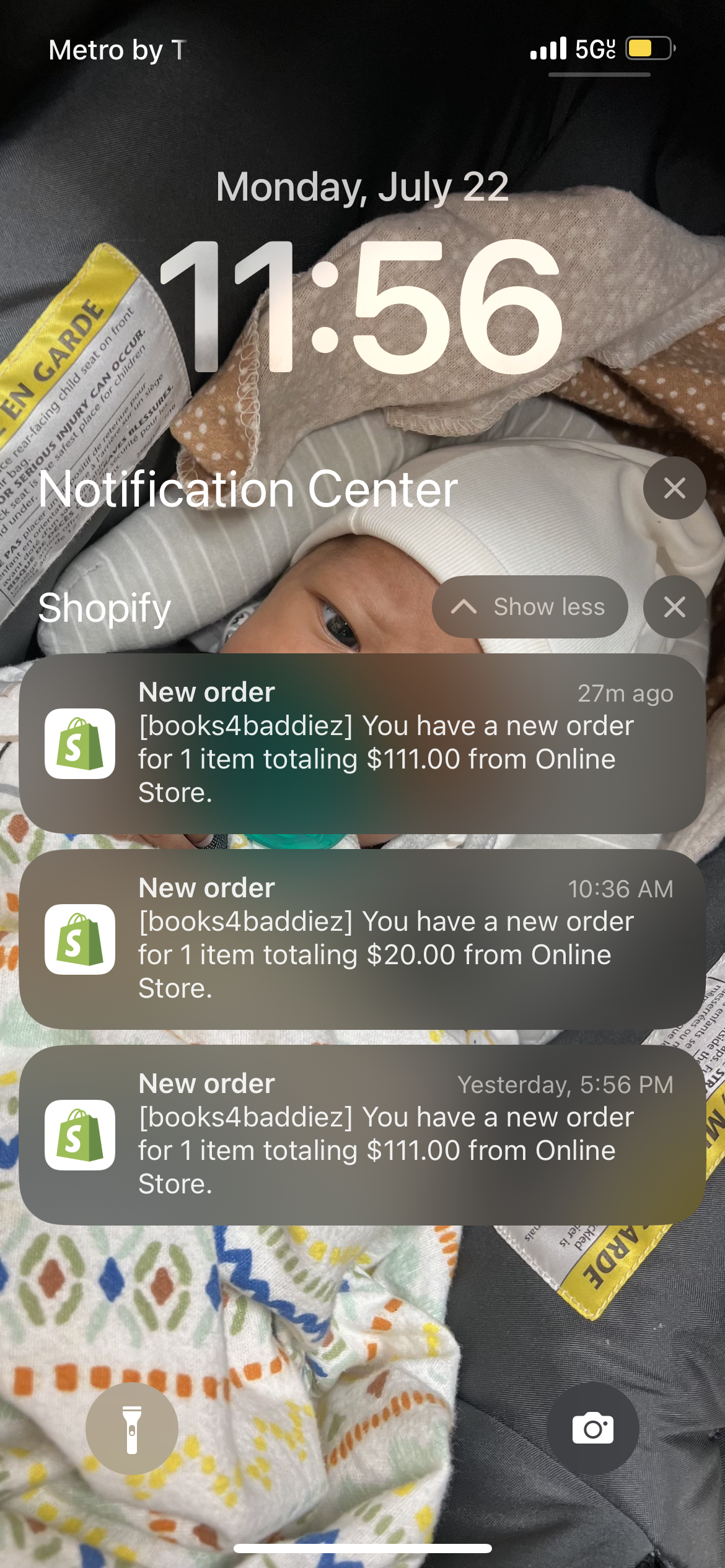Launch the camera from lock screen
Image resolution: width=725 pixels, height=1568 pixels.
[x=593, y=1429]
